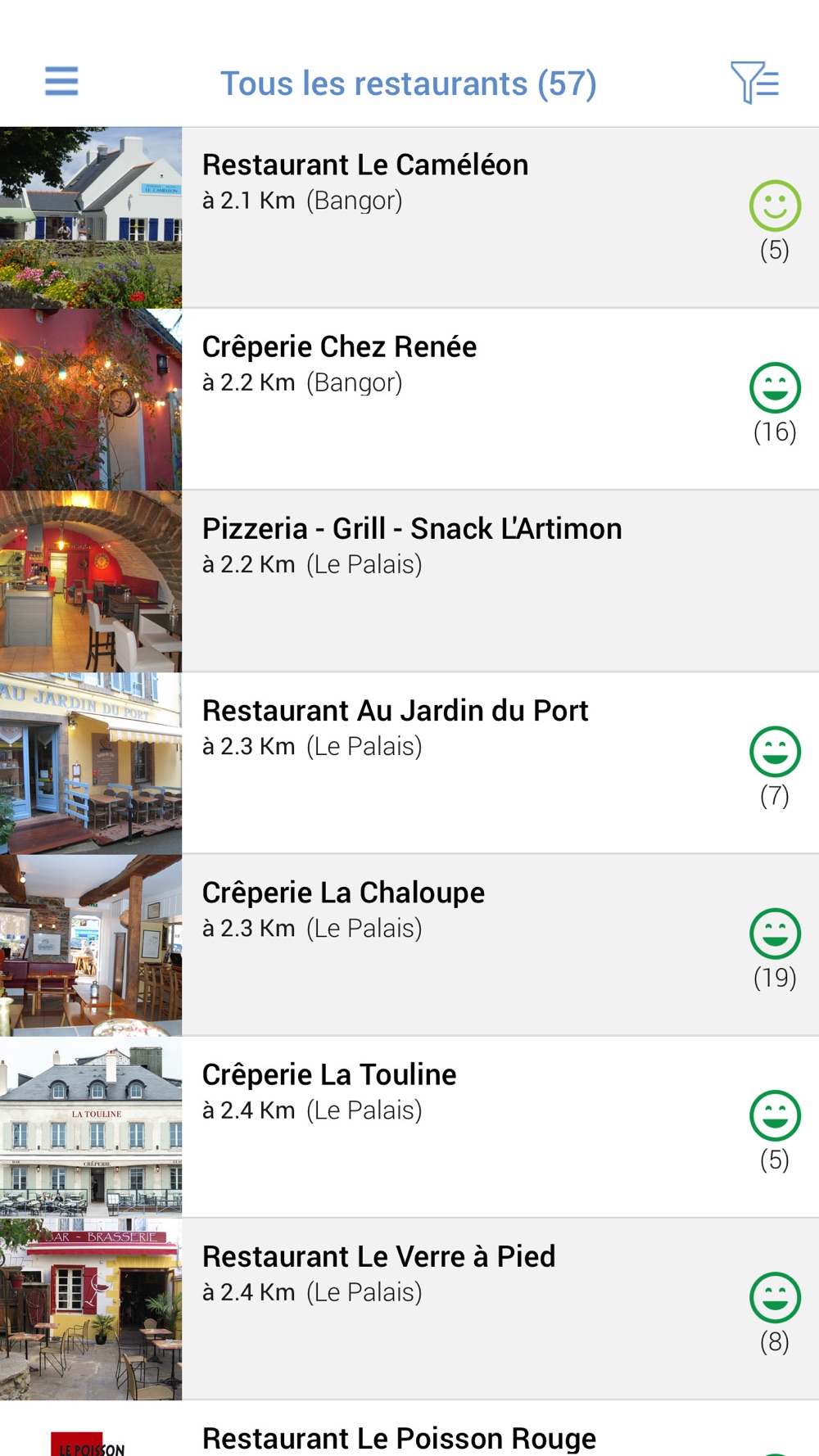Viewport: 819px width, 1456px height.
Task: Select Crêperie Chez Renée
Action: point(409,400)
